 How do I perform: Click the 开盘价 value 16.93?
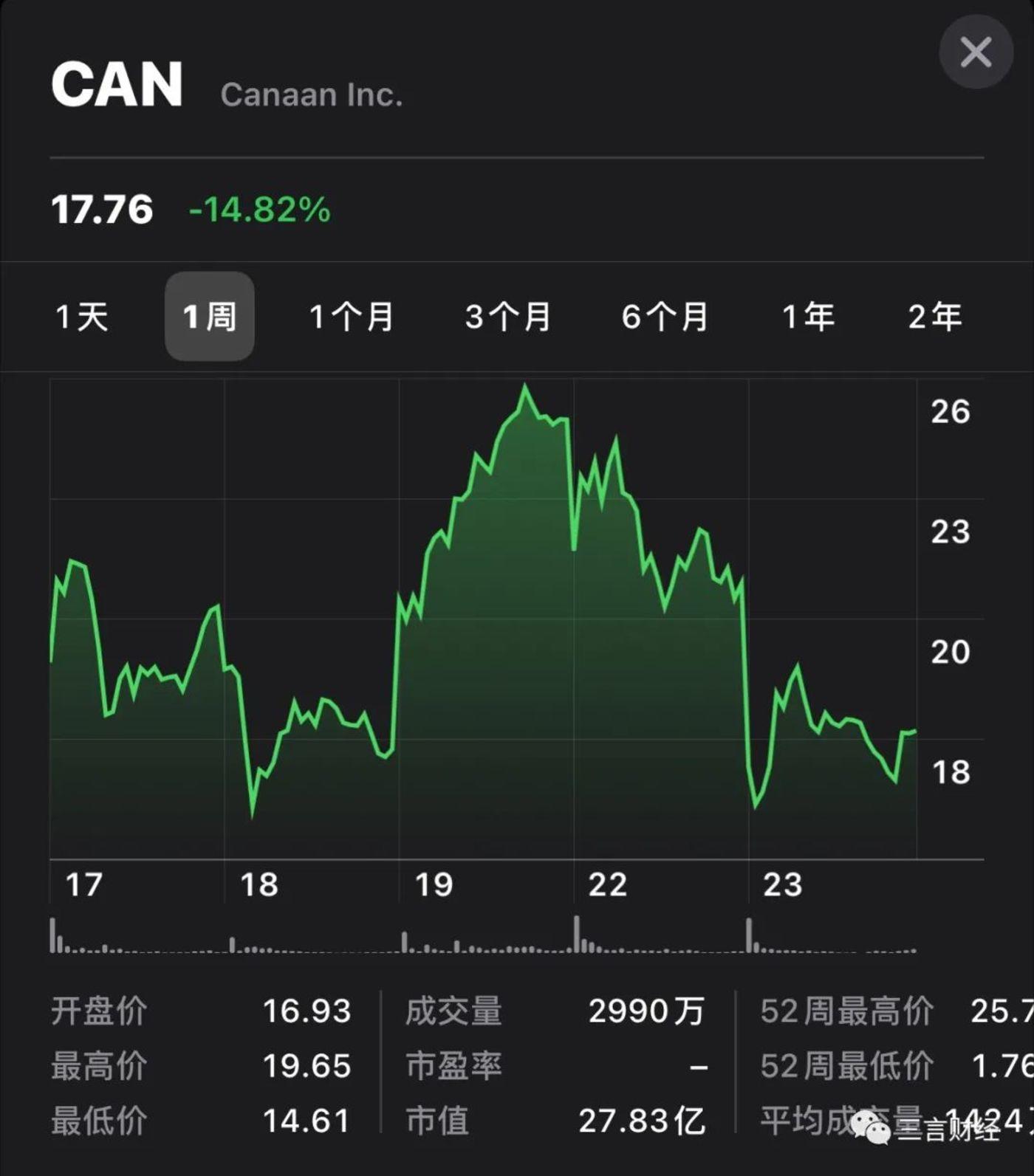pyautogui.click(x=307, y=1013)
